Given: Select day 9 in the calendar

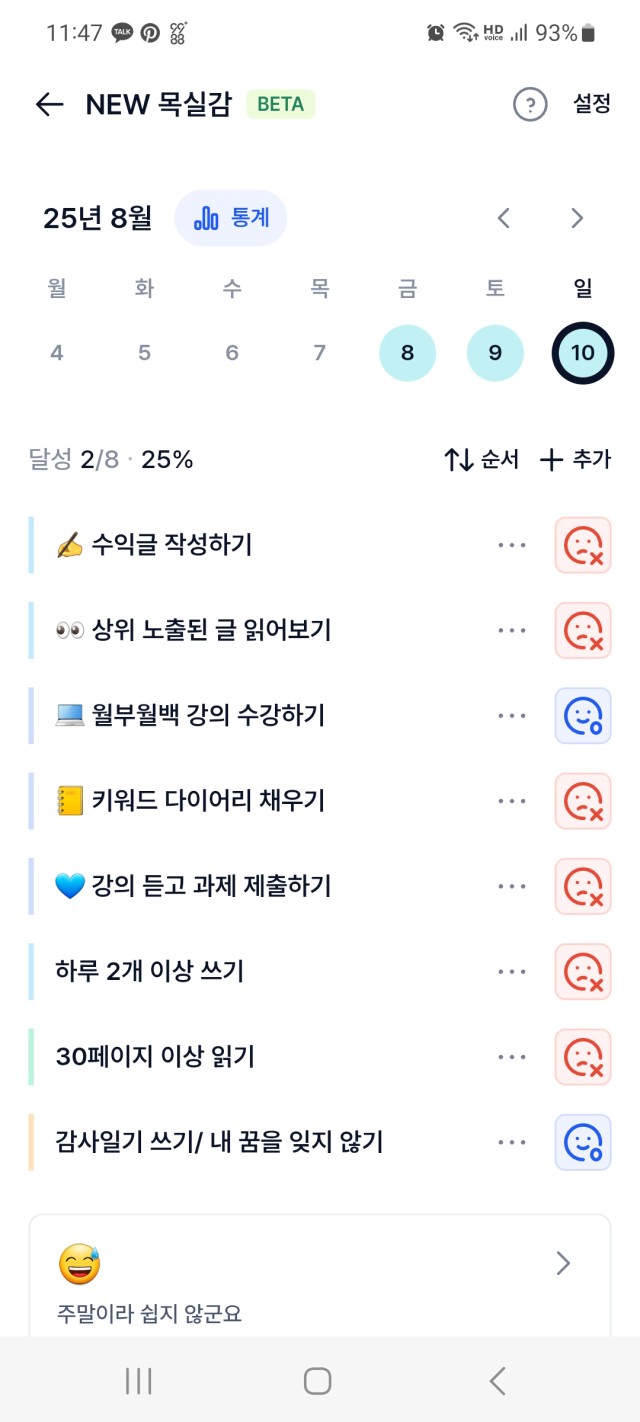Looking at the screenshot, I should [495, 353].
